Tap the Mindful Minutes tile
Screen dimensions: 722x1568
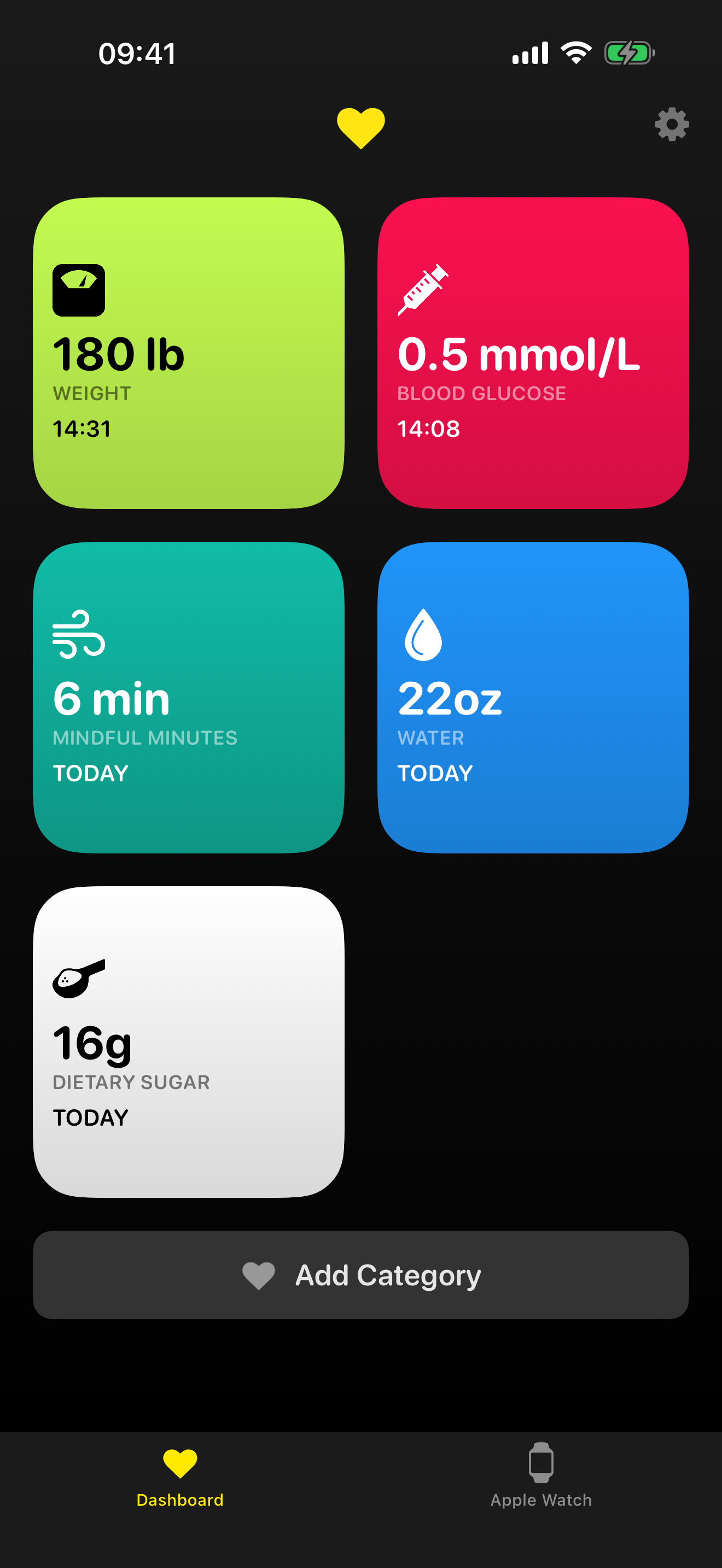pyautogui.click(x=189, y=700)
